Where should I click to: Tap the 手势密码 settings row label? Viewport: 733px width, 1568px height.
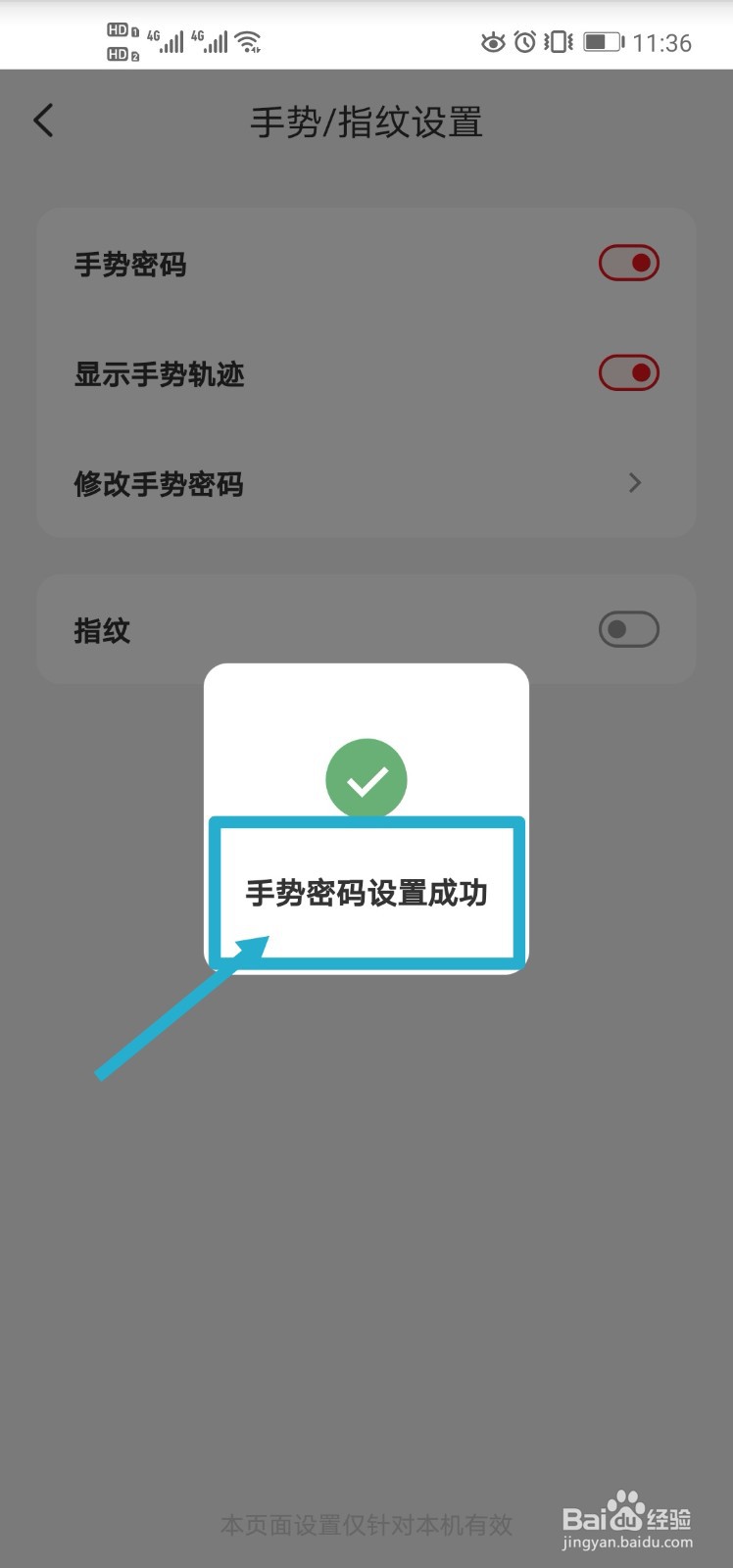129,263
